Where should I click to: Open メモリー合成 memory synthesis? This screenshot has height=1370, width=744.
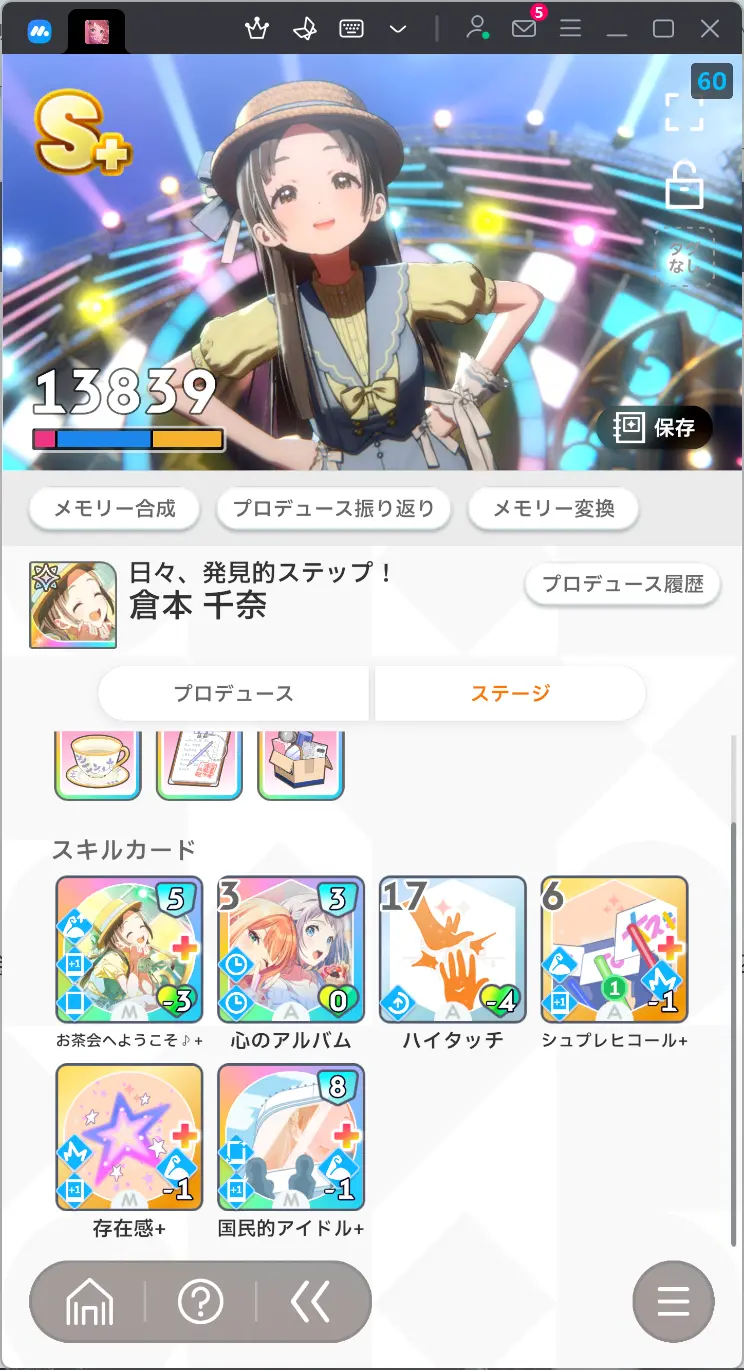114,509
